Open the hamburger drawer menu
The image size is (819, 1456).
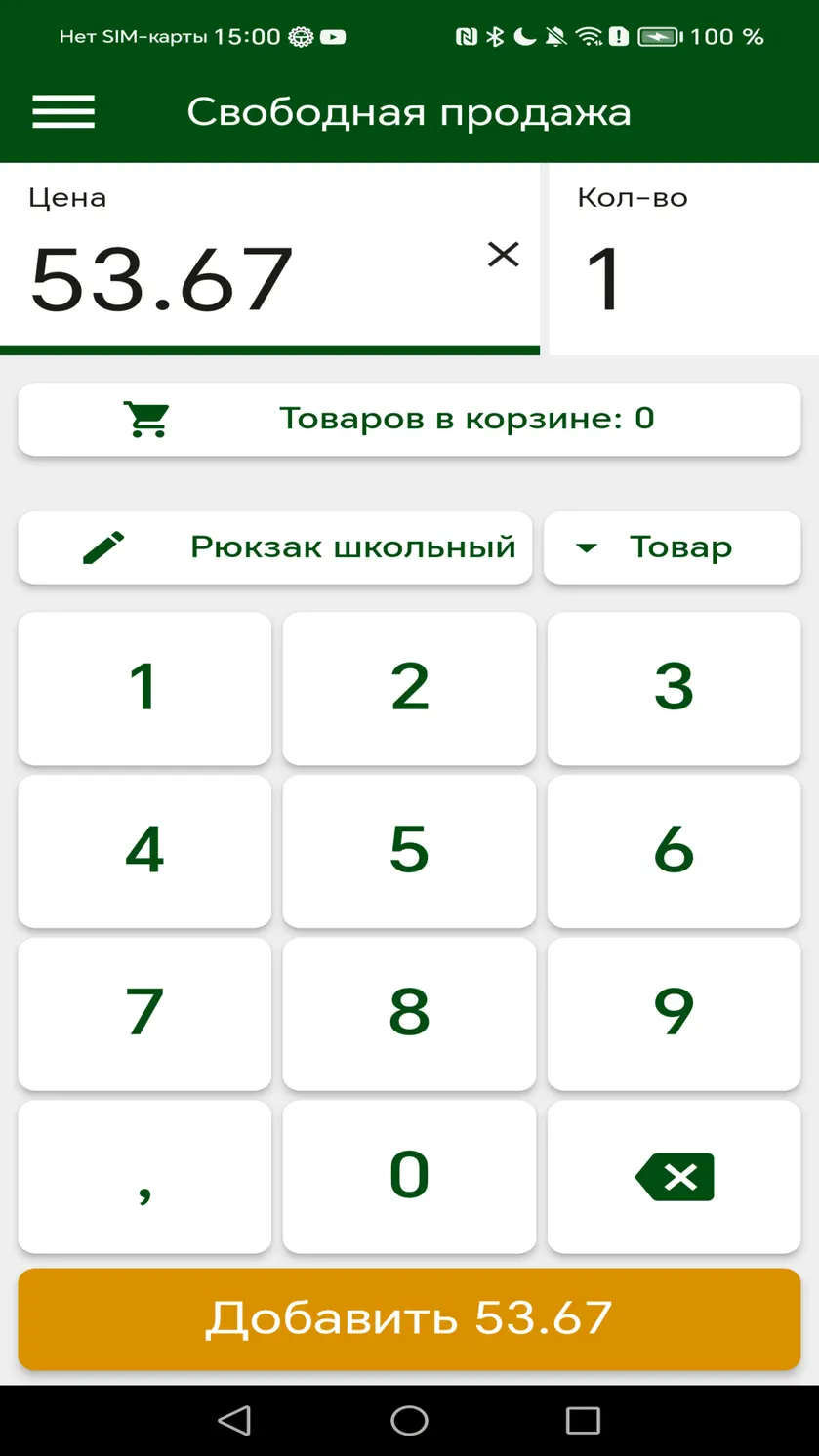point(63,112)
